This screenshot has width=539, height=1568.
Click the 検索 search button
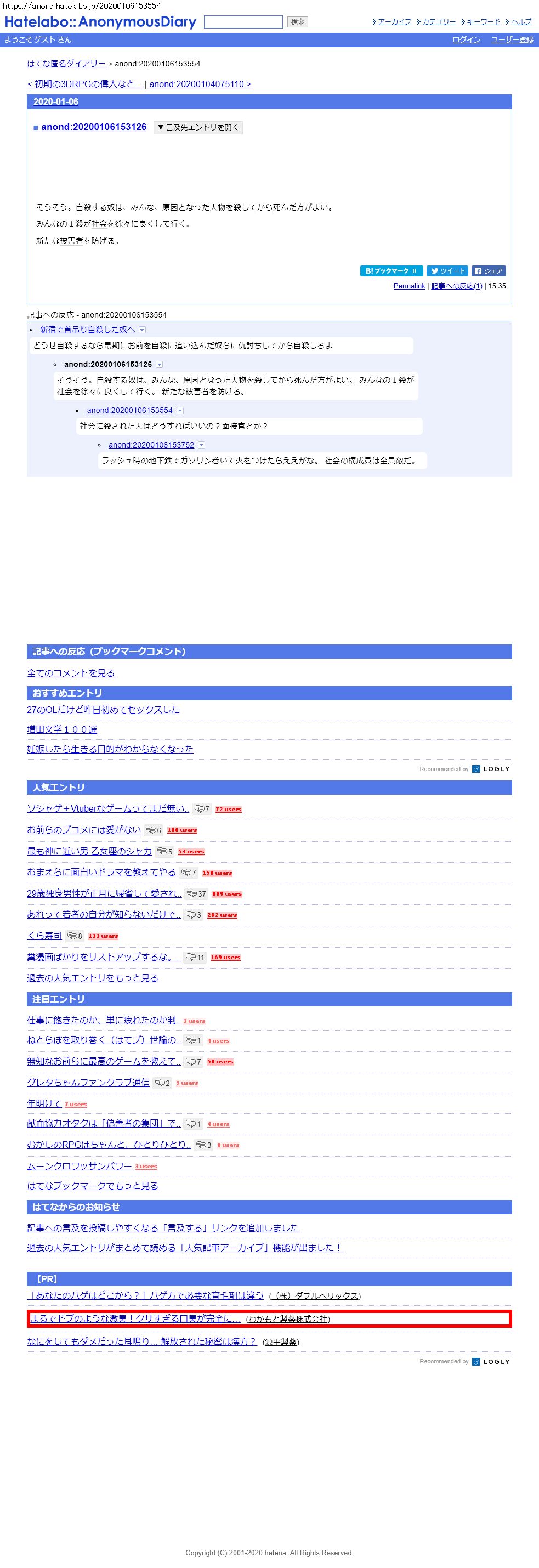click(298, 22)
